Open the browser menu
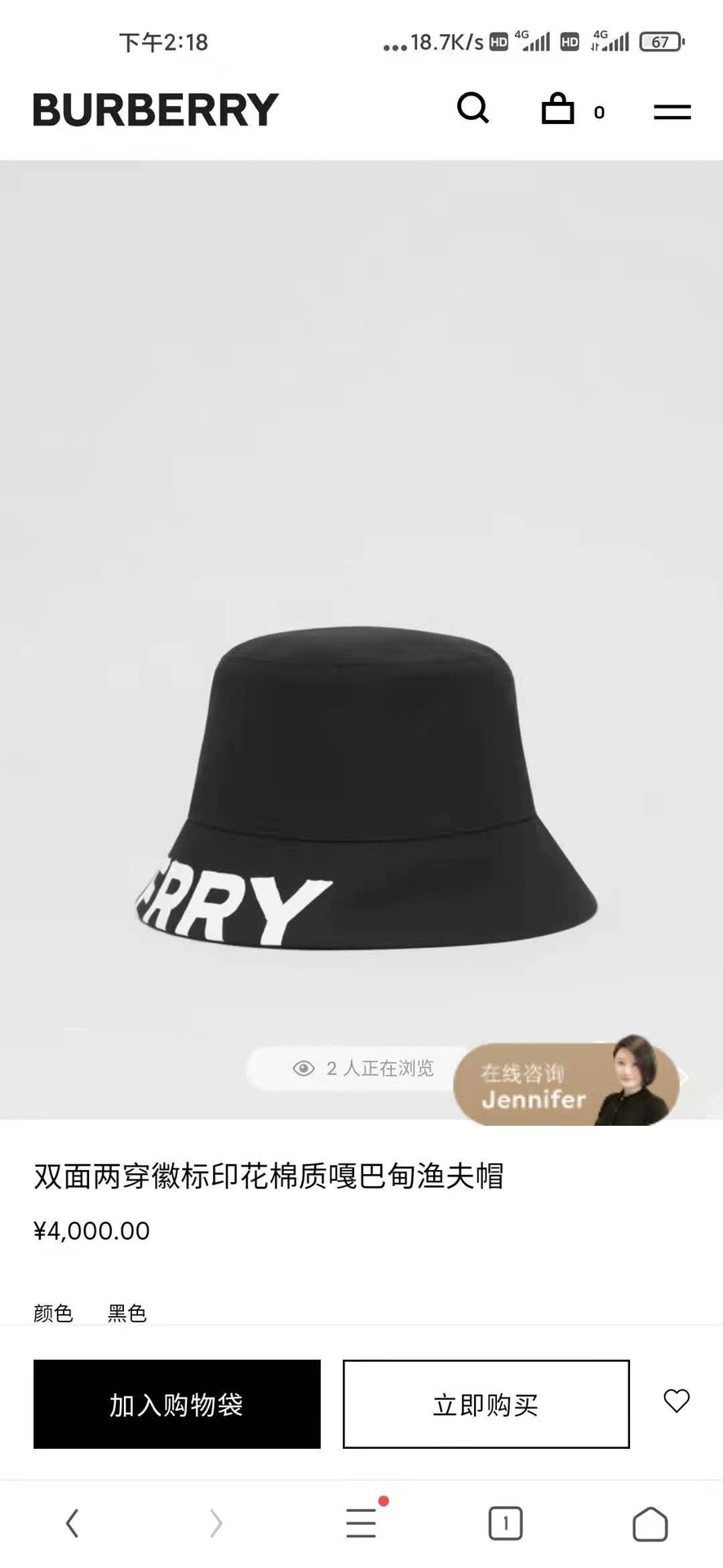This screenshot has height=1568, width=723. point(361,1522)
